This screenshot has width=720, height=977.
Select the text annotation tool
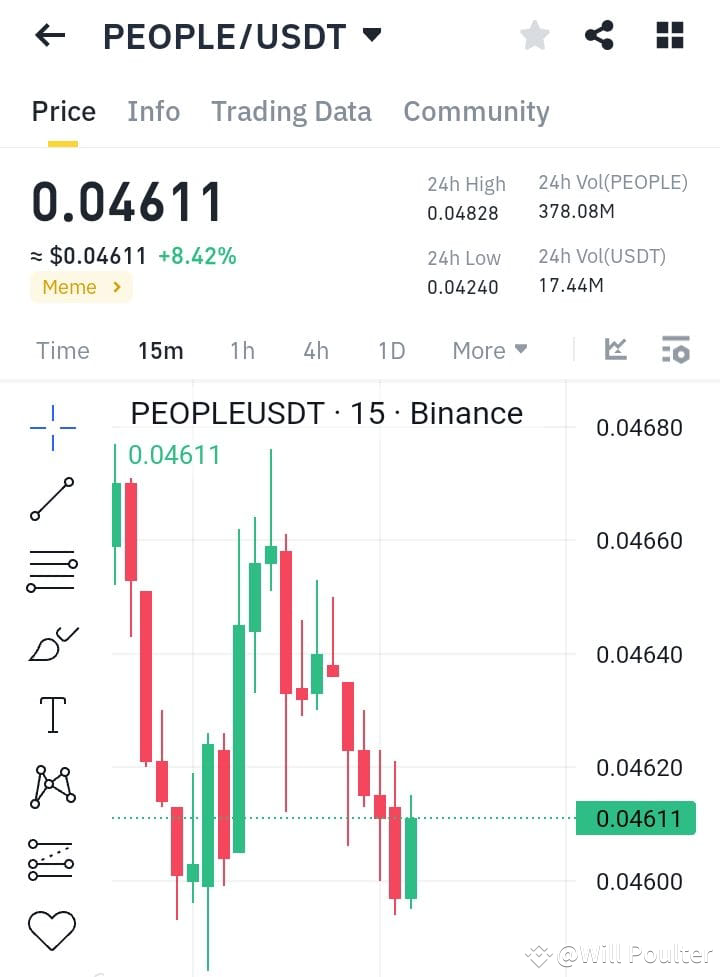tap(52, 714)
